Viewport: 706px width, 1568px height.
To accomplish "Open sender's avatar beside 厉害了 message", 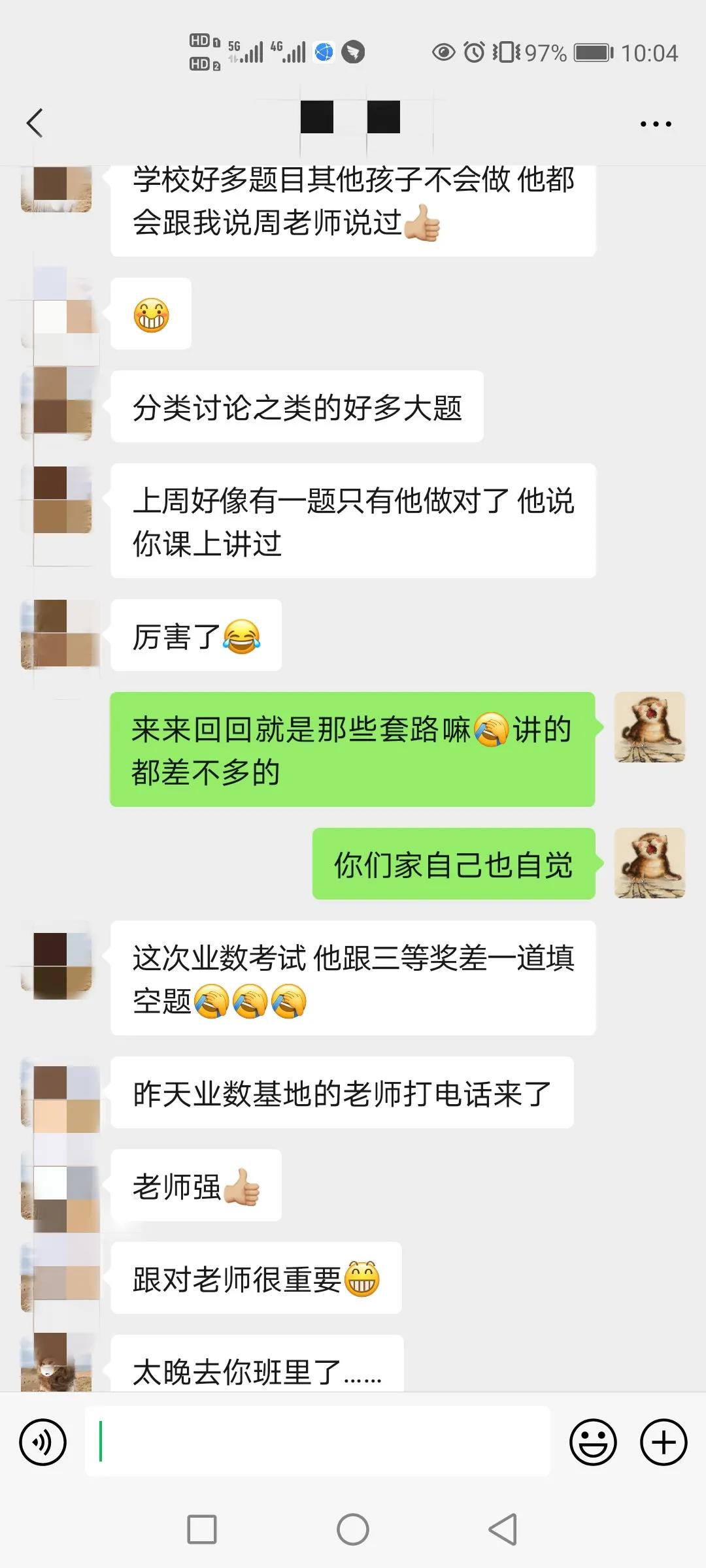I will tap(57, 634).
